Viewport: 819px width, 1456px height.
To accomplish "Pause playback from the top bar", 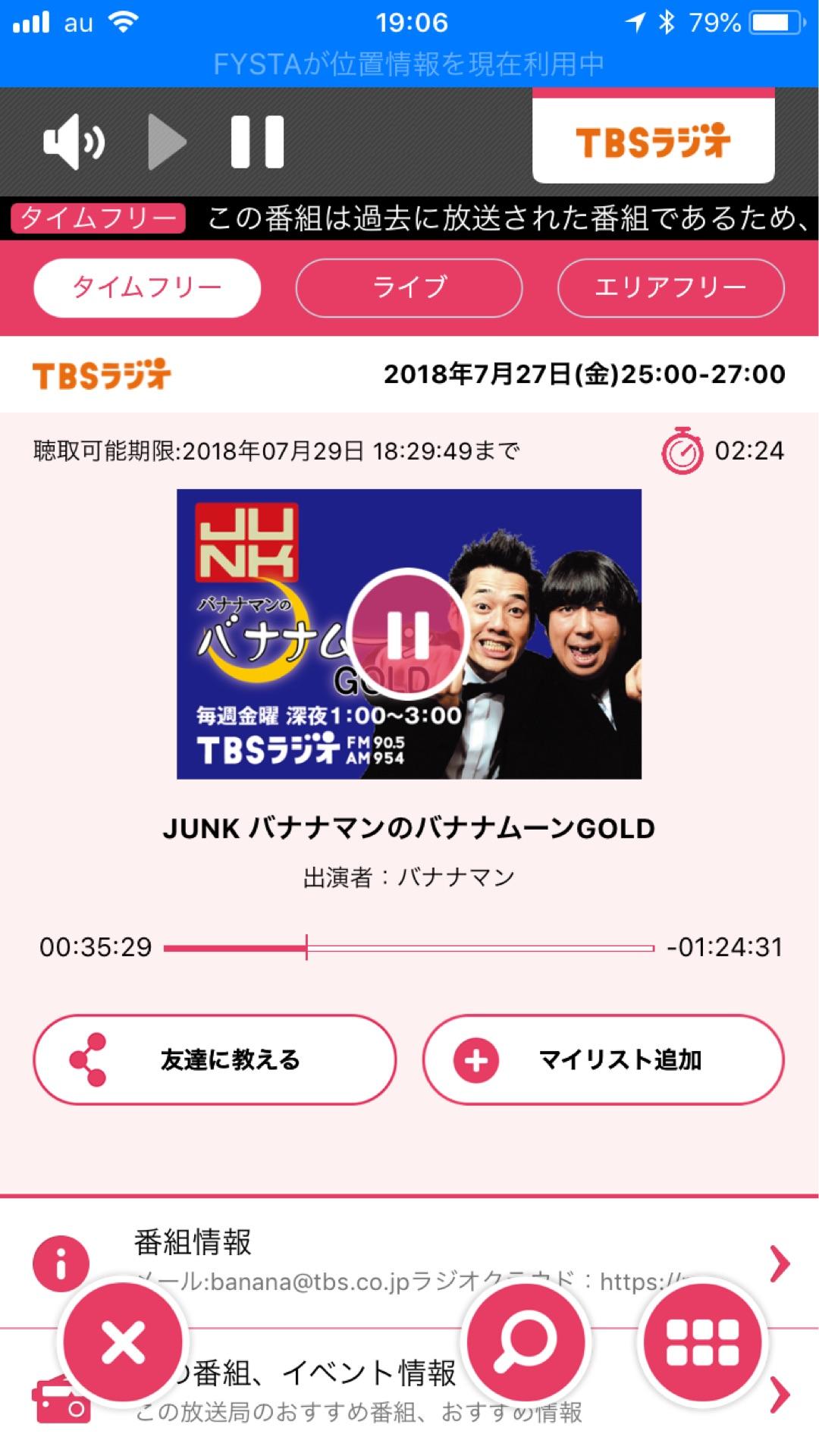I will pyautogui.click(x=257, y=142).
